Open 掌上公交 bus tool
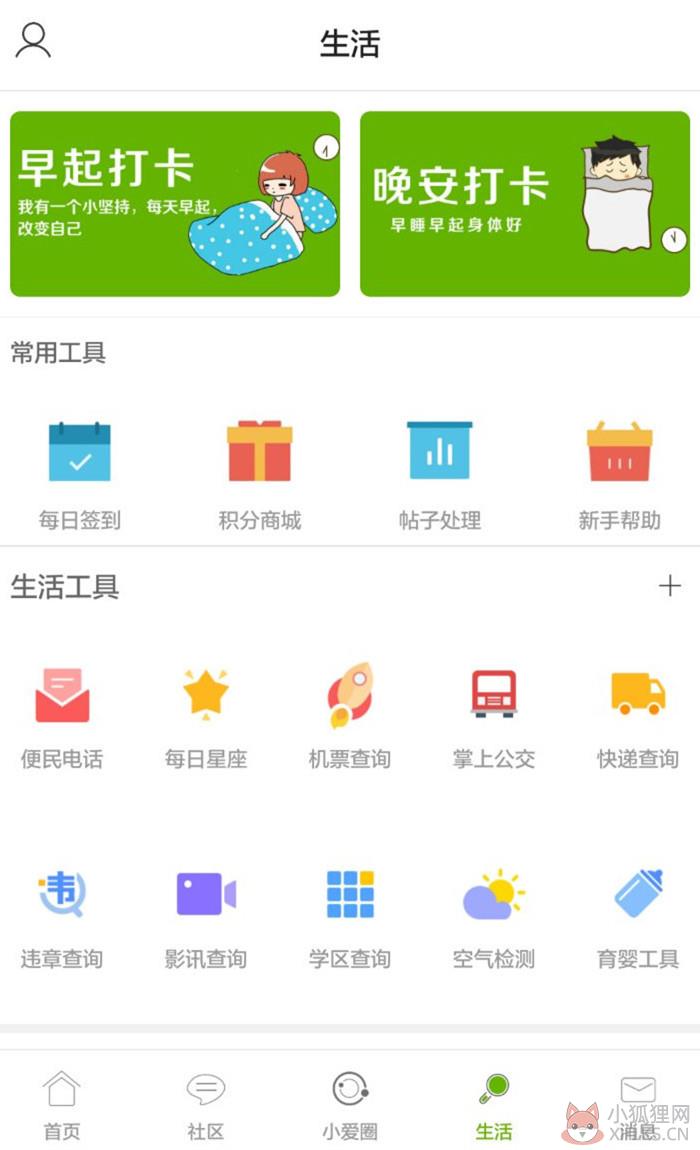 pyautogui.click(x=493, y=717)
